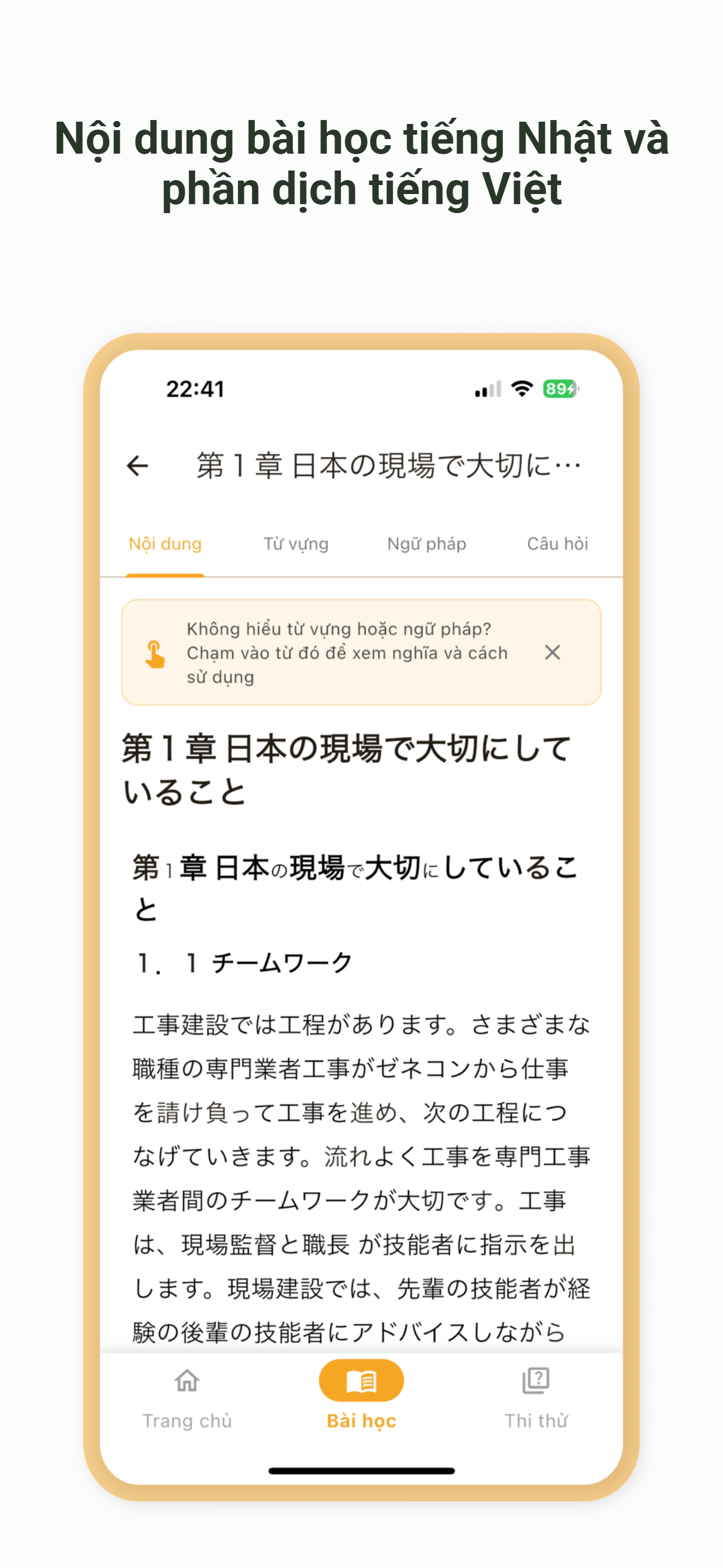Tap Trang chủ label at bottom
This screenshot has height=1568, width=723.
coord(187,1421)
